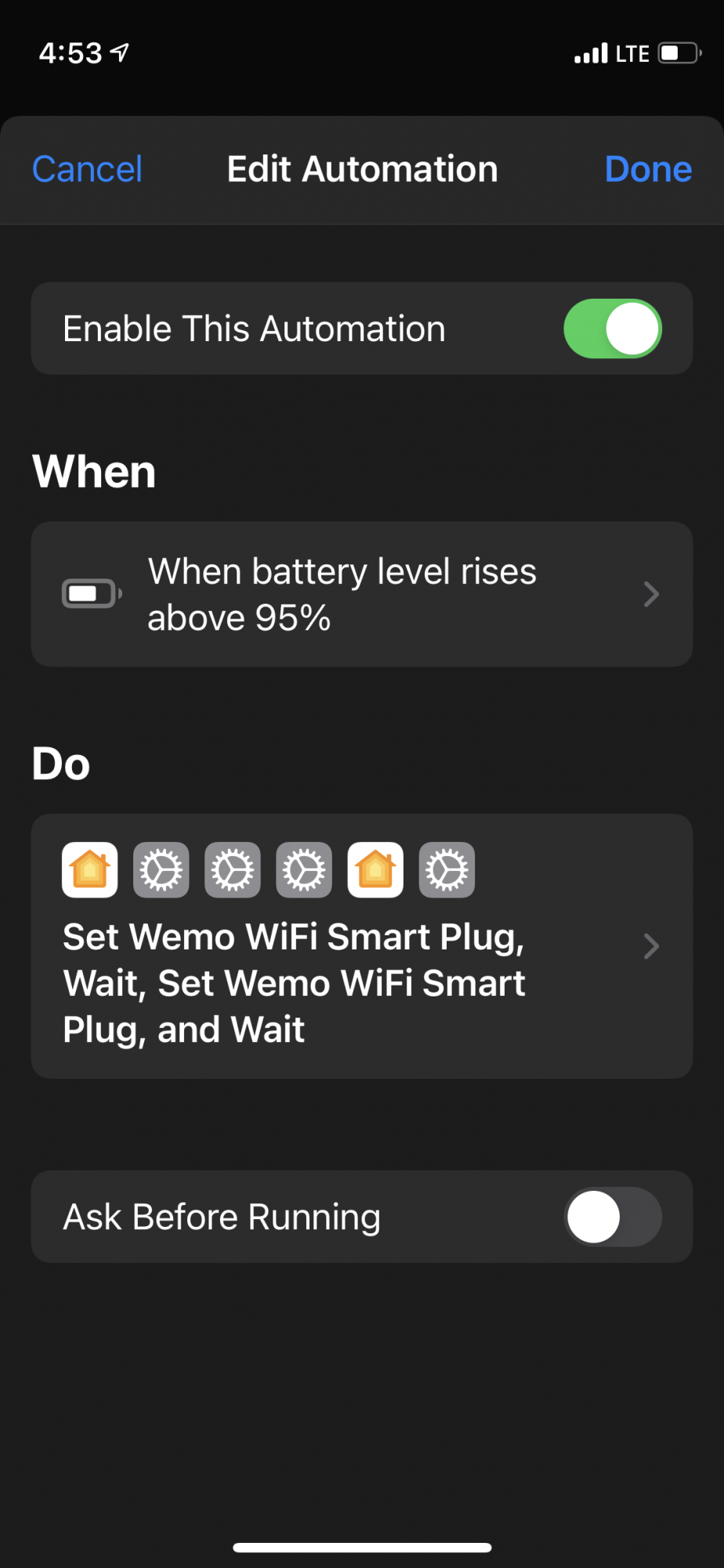
Task: Turn on Ask Before Running
Action: [612, 1217]
